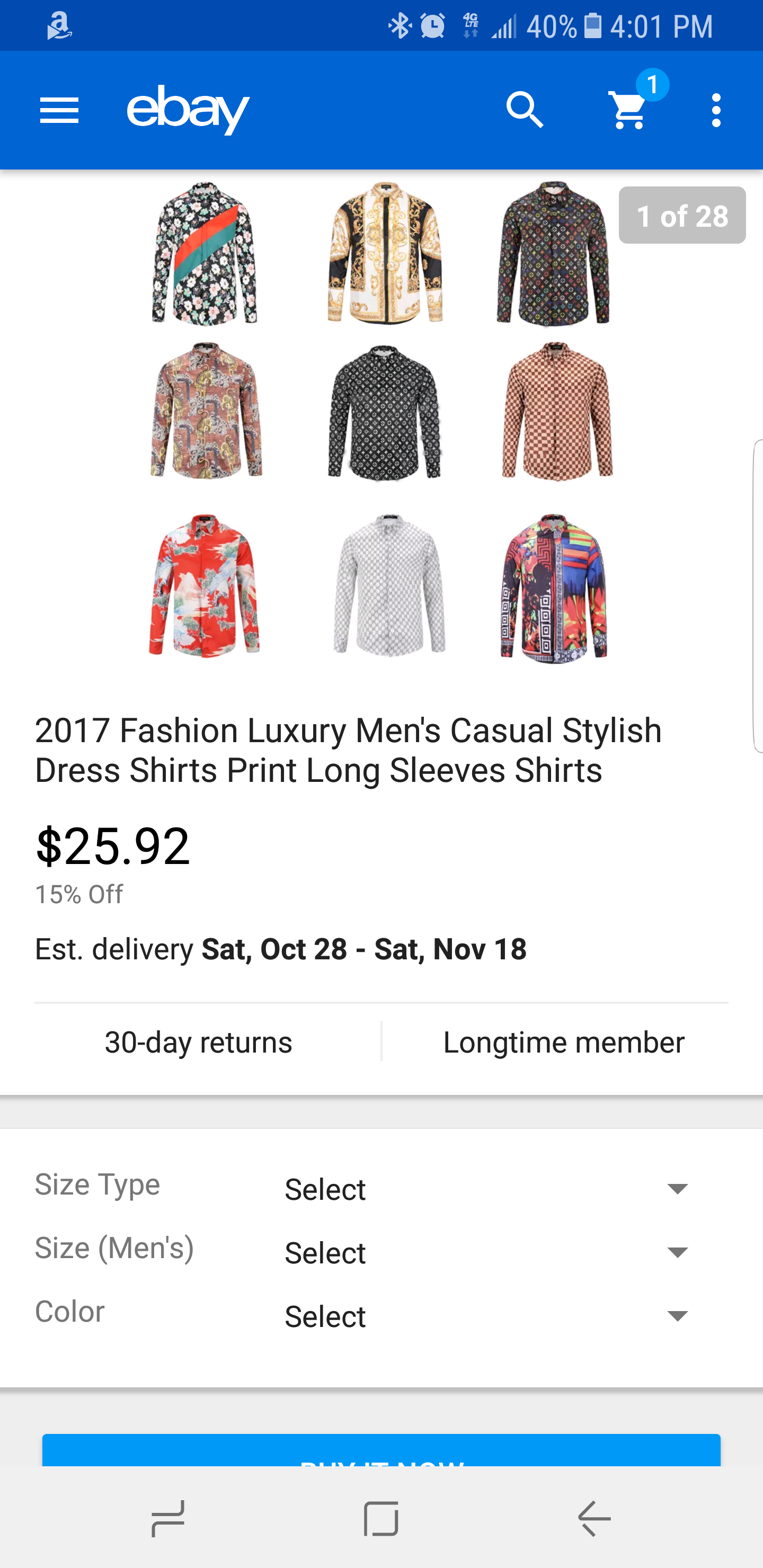Open the hamburger navigation menu
This screenshot has height=1568, width=763.
point(59,110)
